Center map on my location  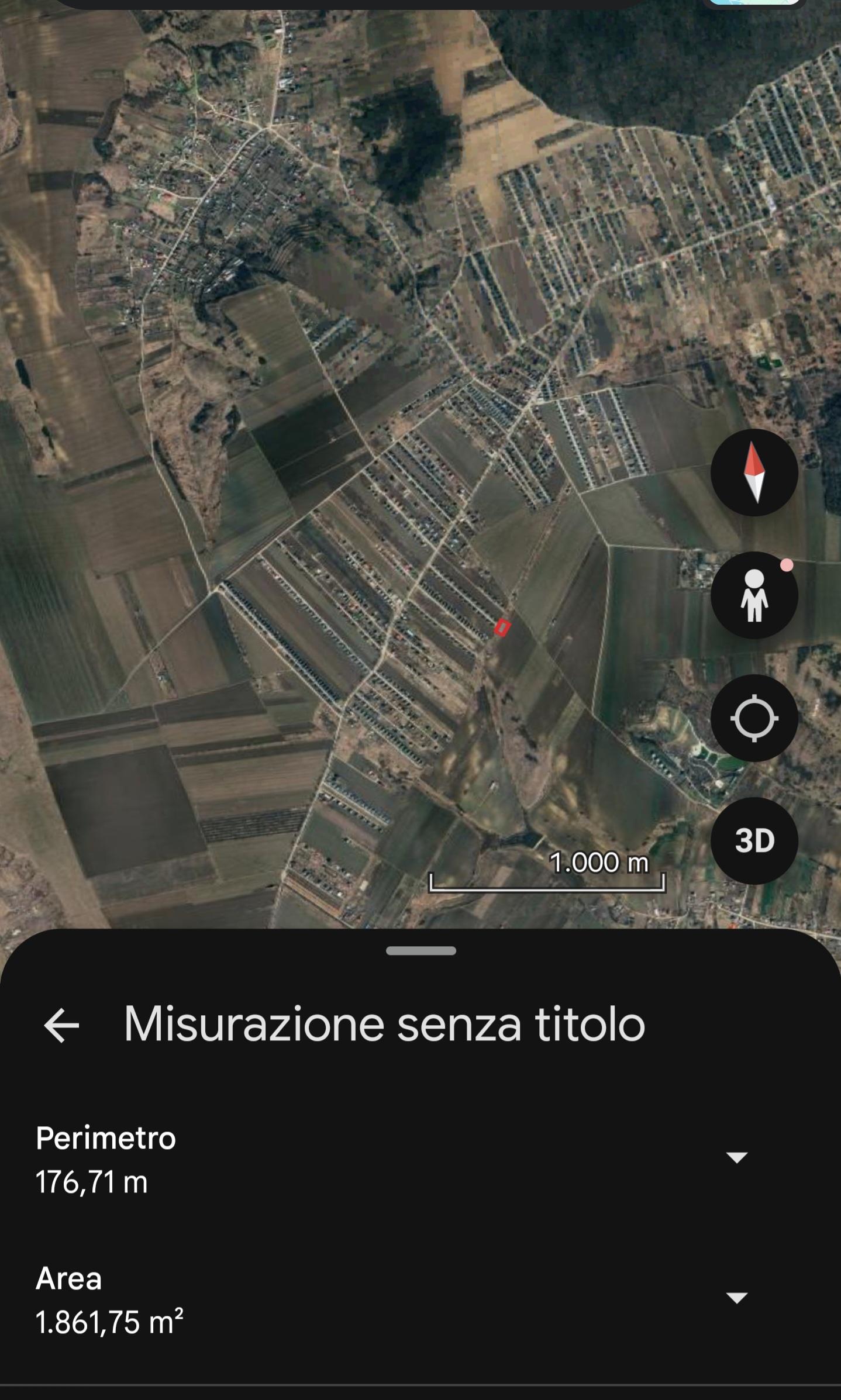coord(754,718)
